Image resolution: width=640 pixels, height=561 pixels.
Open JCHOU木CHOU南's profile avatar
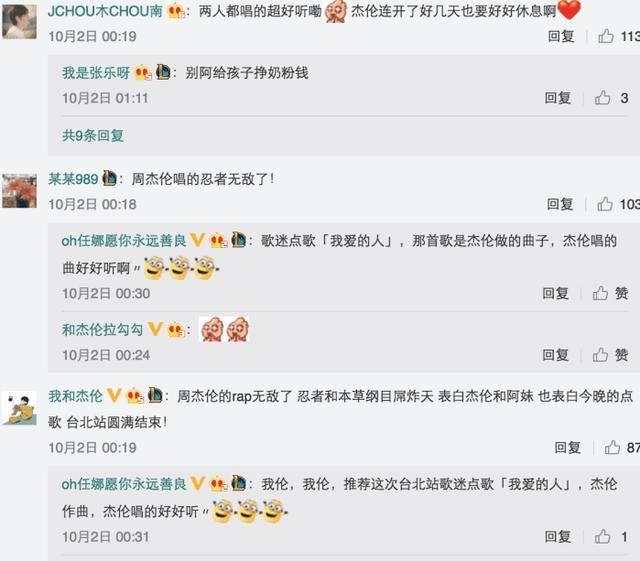(20, 22)
